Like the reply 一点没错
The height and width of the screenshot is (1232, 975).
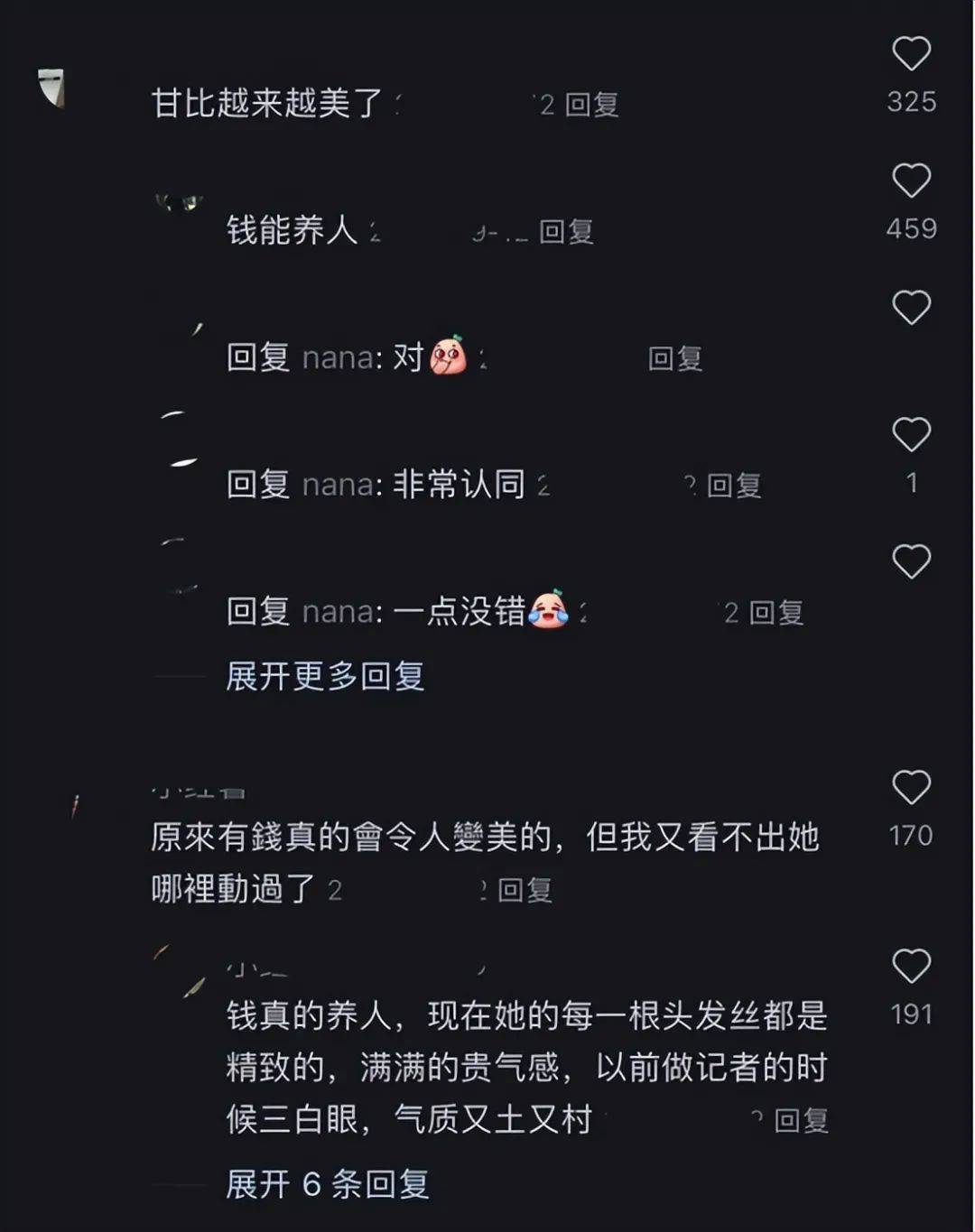point(911,561)
